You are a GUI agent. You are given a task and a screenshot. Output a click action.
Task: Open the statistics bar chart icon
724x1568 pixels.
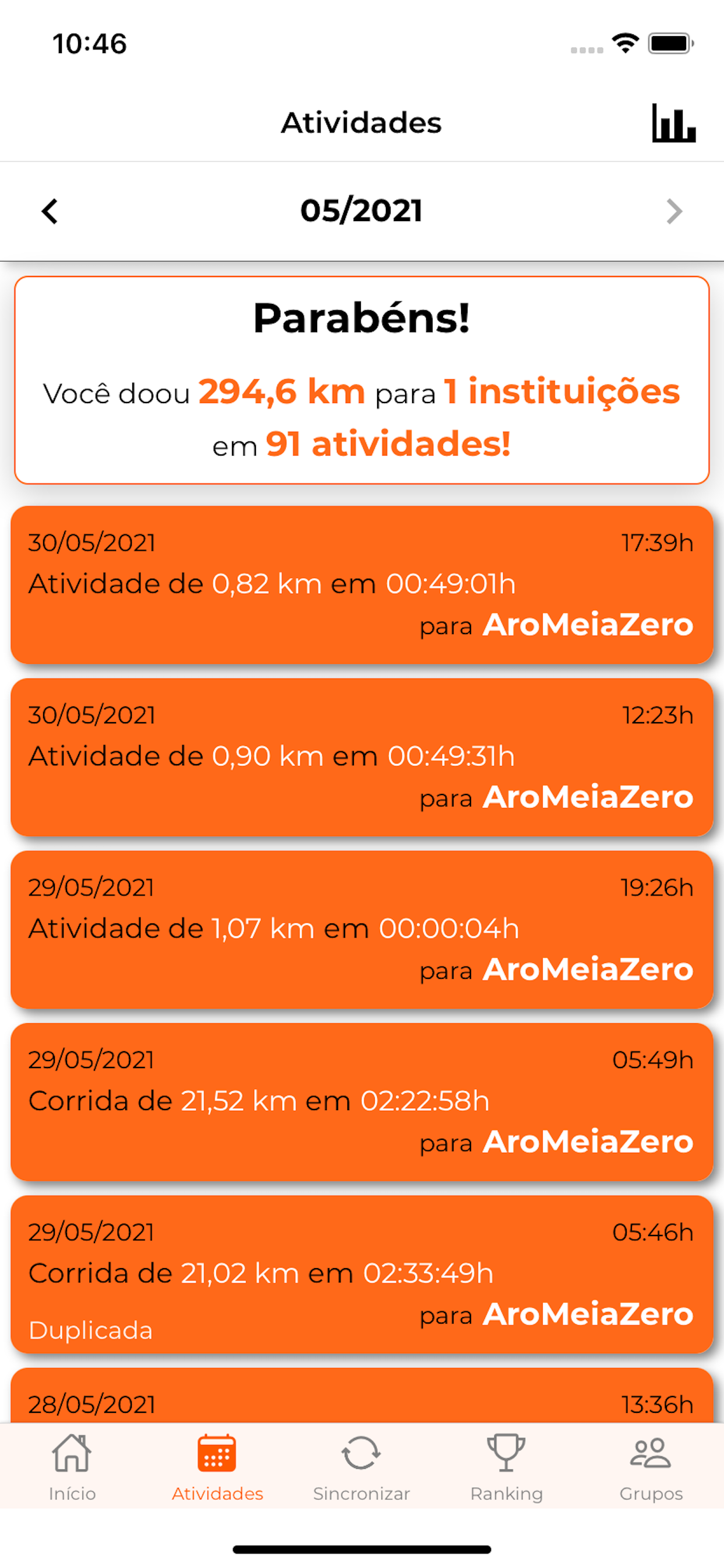[673, 123]
